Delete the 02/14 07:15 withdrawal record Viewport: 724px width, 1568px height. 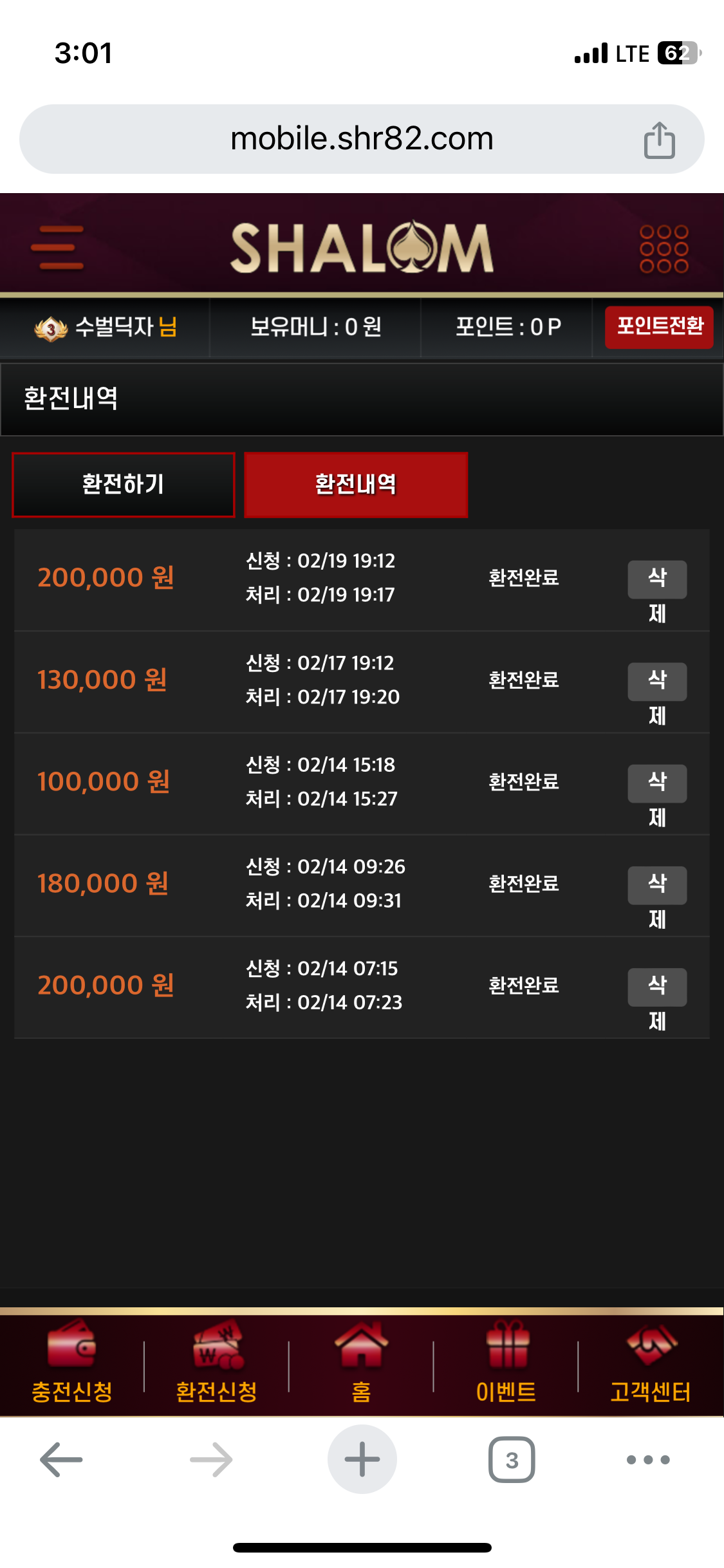657,987
